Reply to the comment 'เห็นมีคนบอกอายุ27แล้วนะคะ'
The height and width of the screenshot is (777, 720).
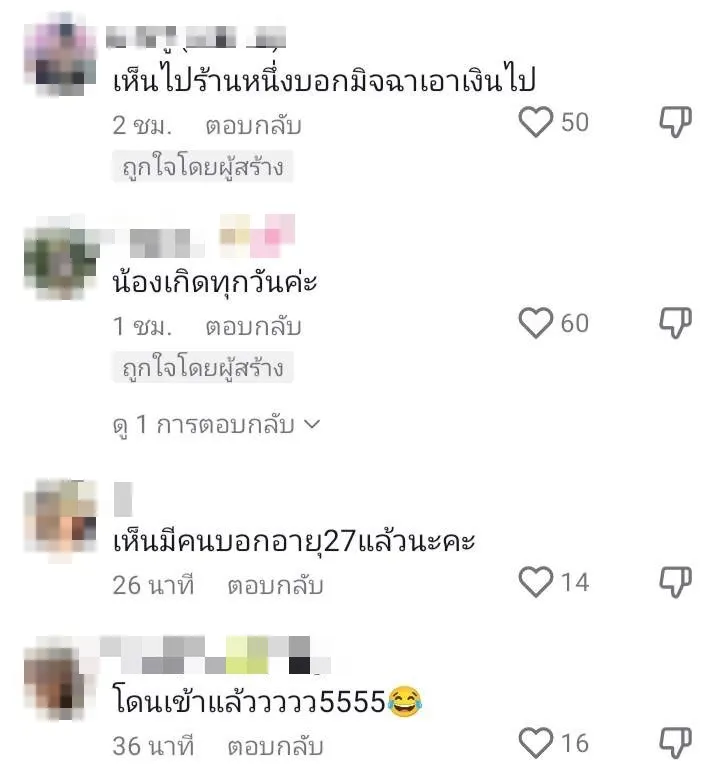[x=275, y=584]
